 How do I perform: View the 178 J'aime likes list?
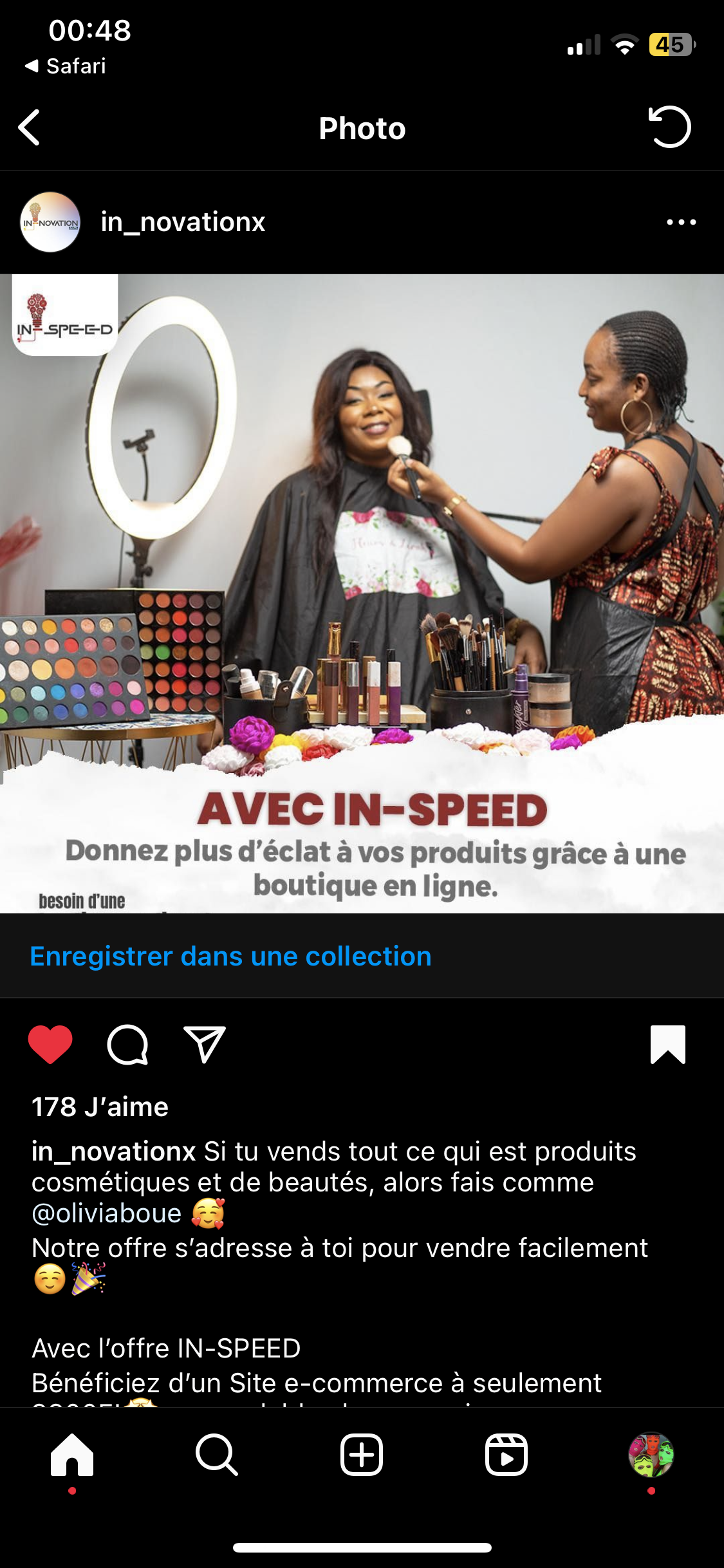pos(100,1107)
